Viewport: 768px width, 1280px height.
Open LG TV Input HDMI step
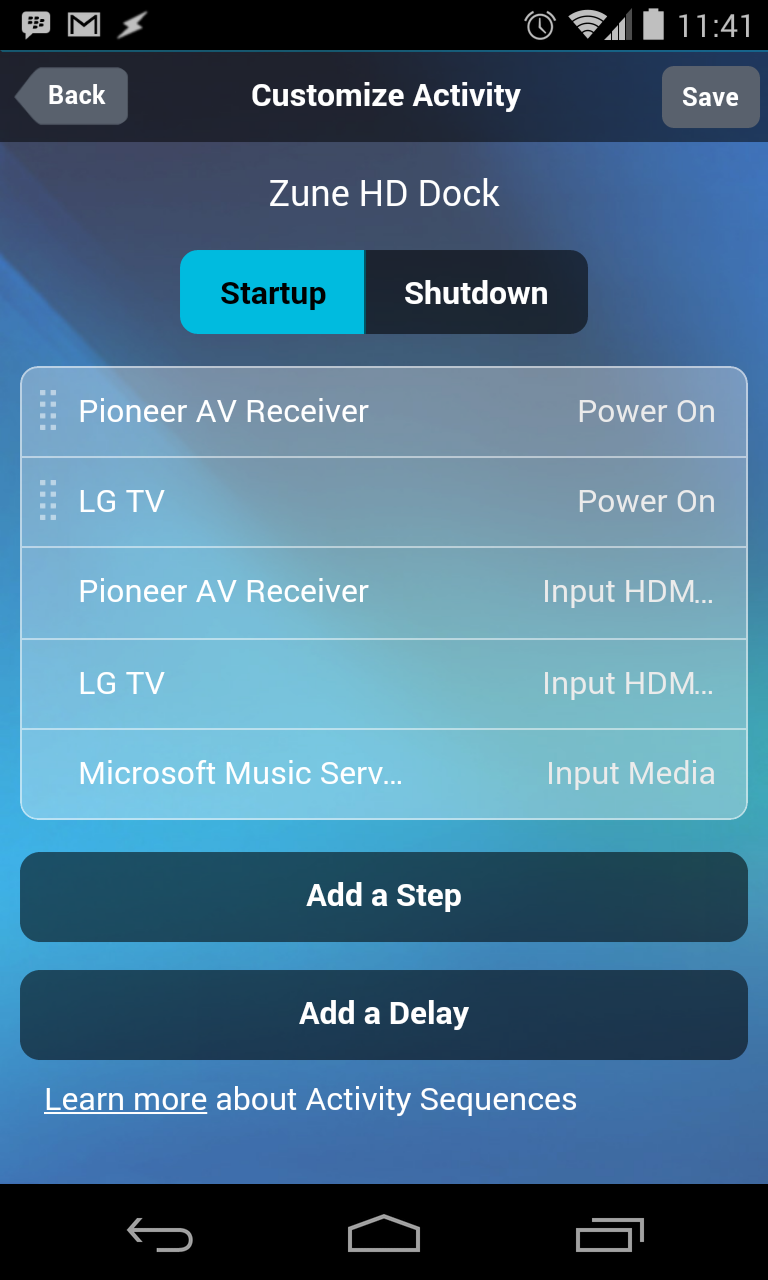pos(384,684)
